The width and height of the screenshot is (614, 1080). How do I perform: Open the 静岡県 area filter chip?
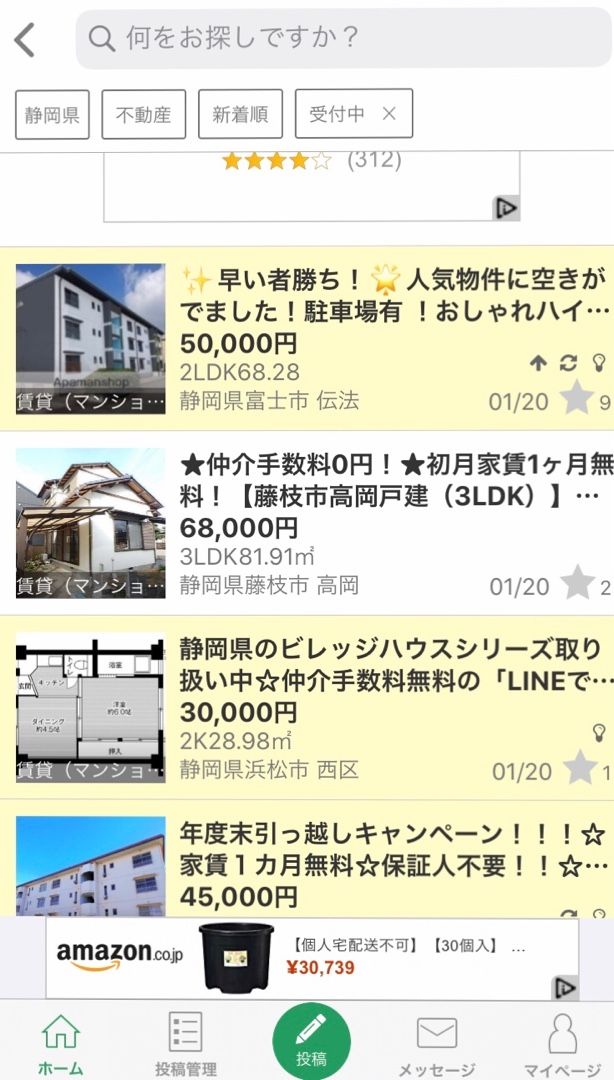[53, 114]
